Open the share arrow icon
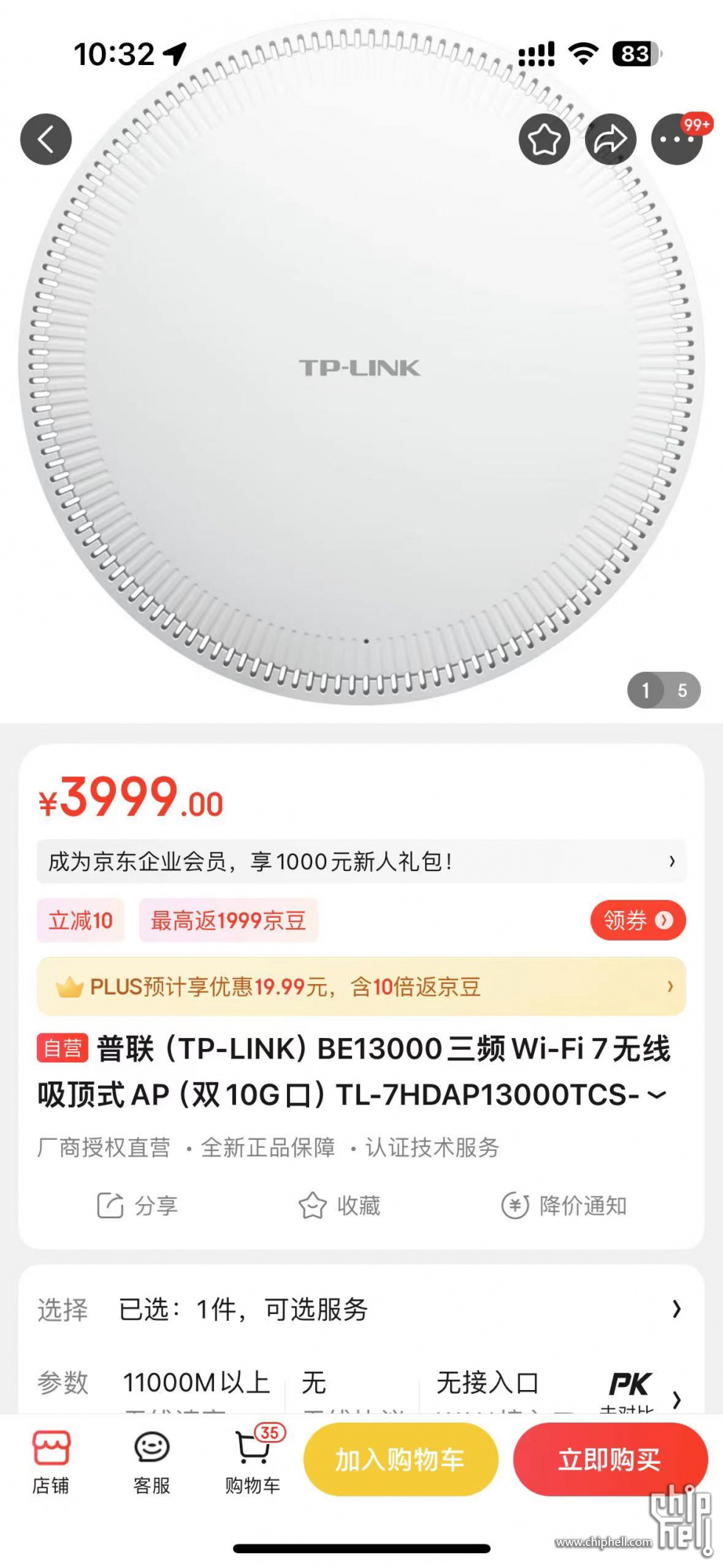 tap(610, 139)
